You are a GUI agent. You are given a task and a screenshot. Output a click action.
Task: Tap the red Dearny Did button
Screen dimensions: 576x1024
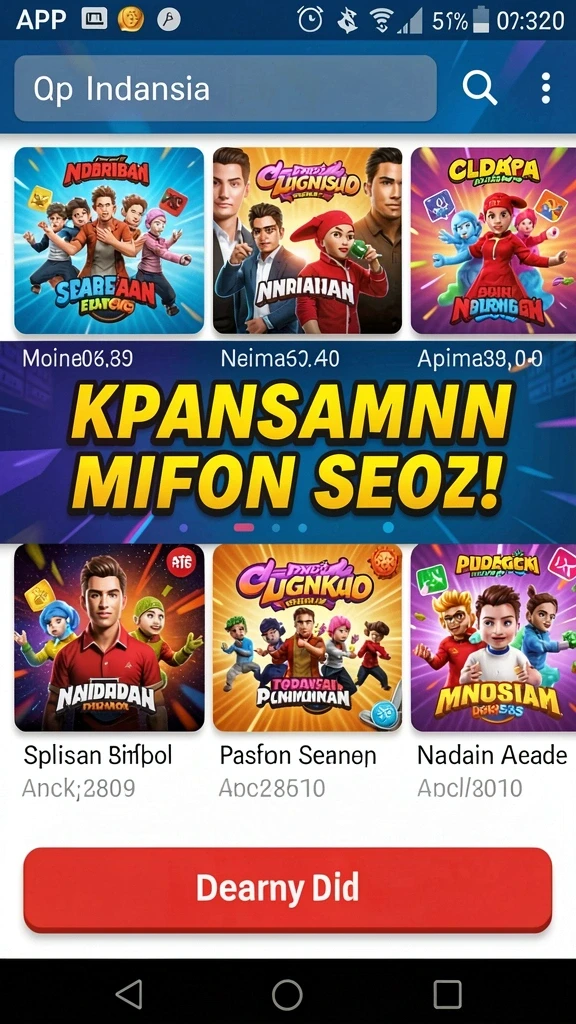287,889
